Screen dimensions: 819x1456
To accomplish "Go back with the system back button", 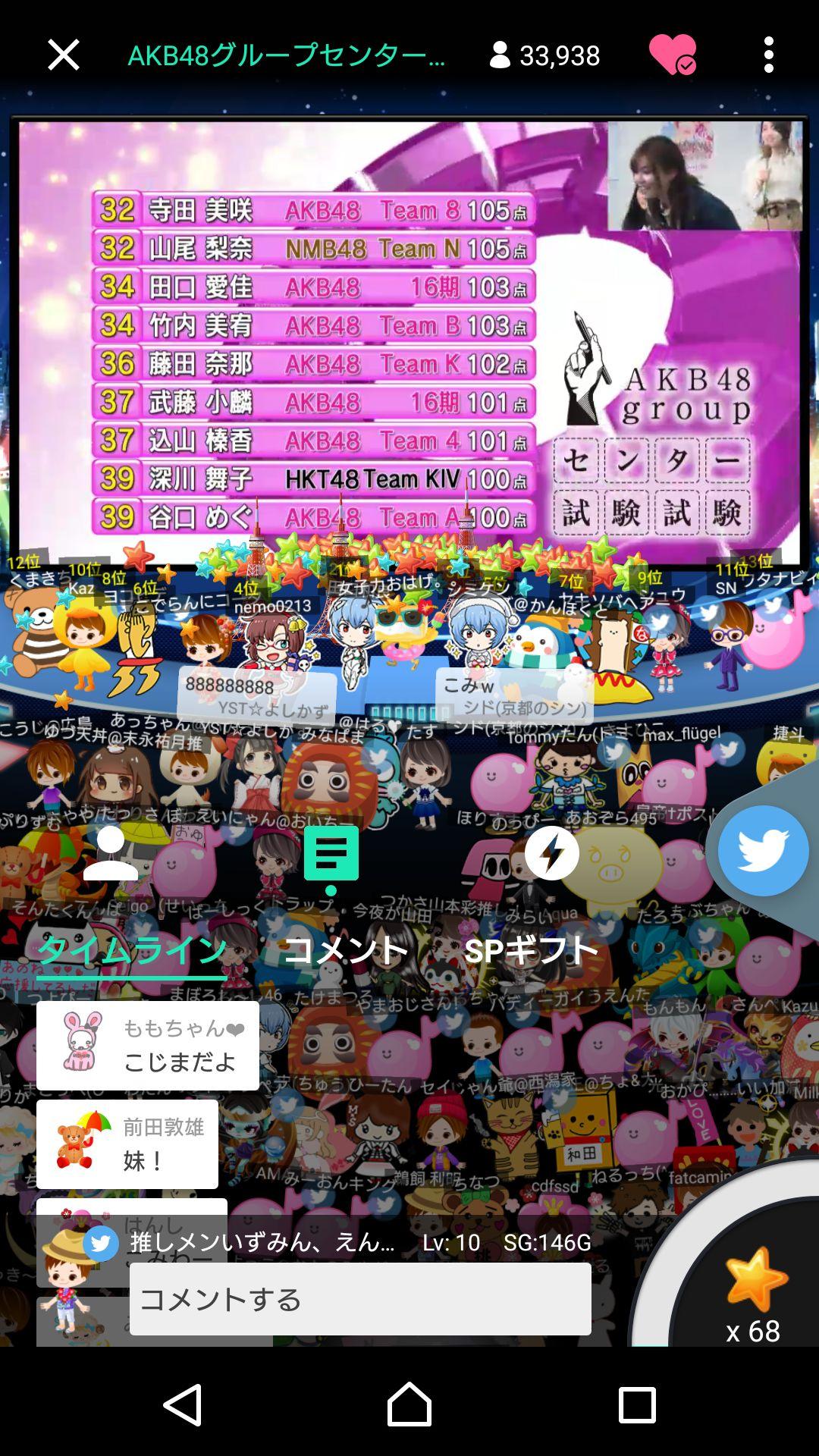I will point(183,1404).
